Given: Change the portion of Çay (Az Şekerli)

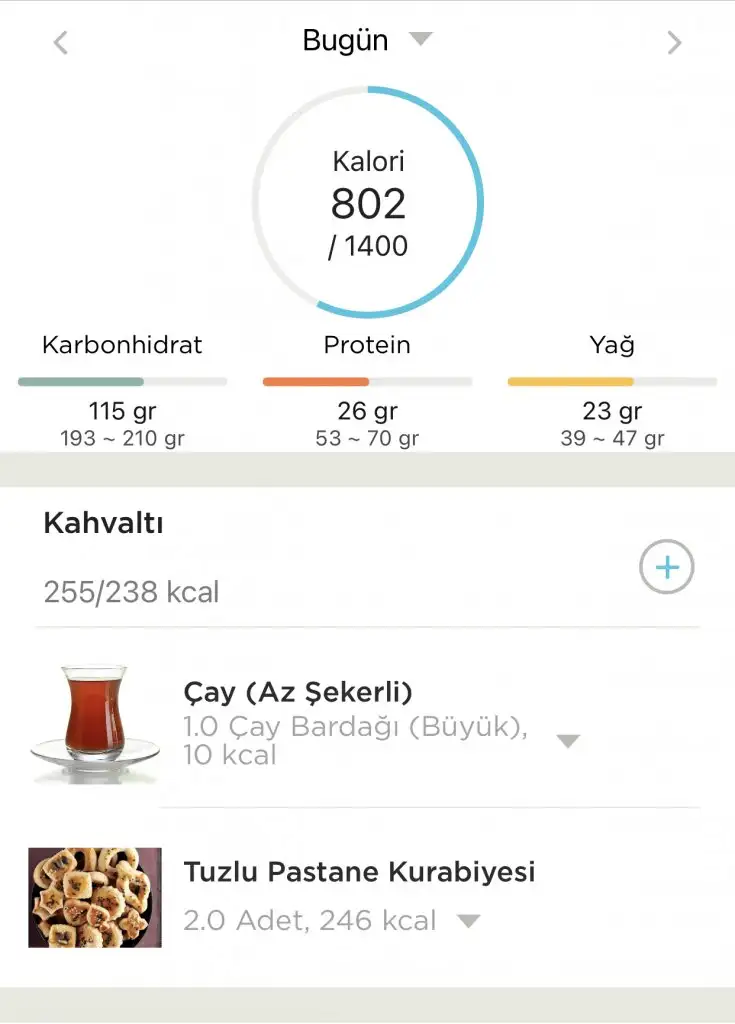Looking at the screenshot, I should (x=568, y=741).
